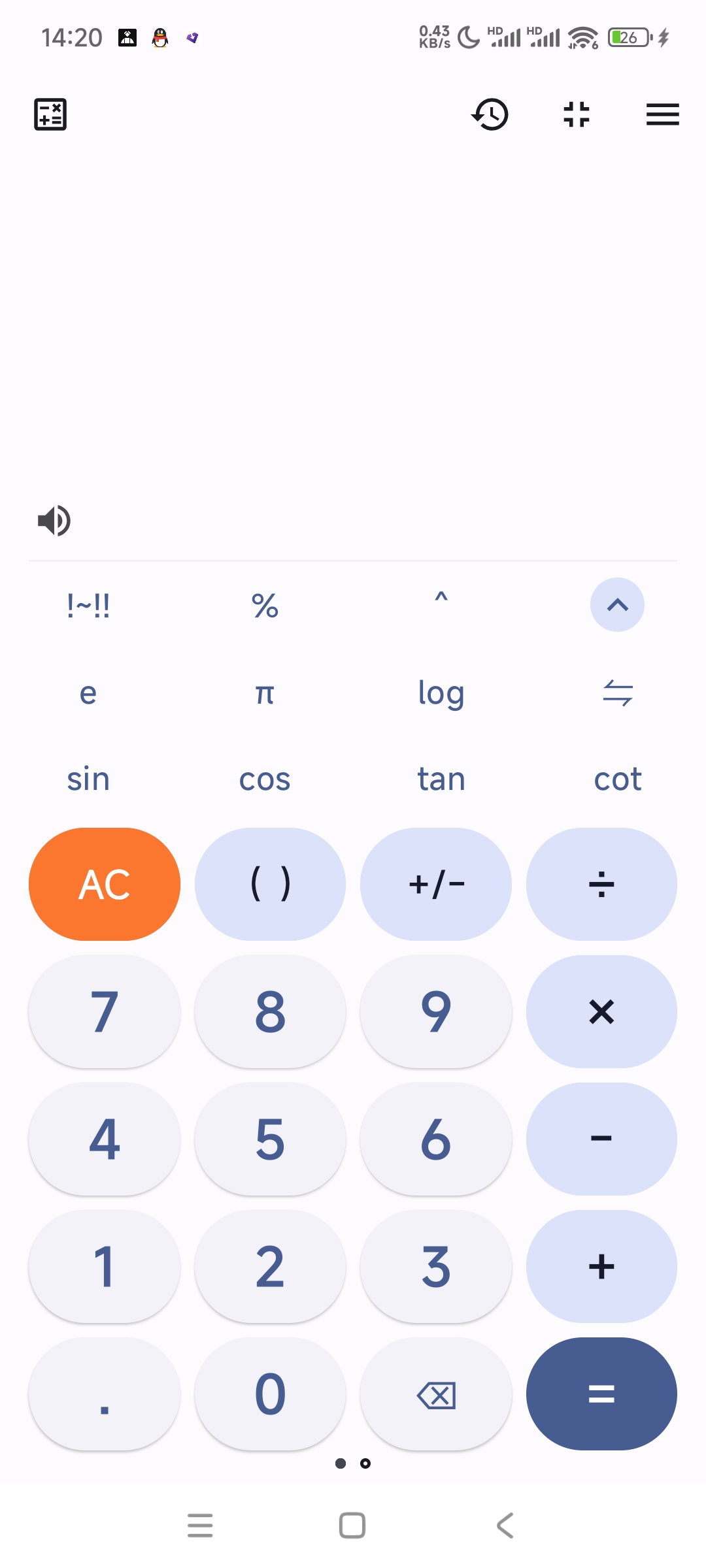Select the division operator
This screenshot has width=706, height=1568.
[x=601, y=884]
